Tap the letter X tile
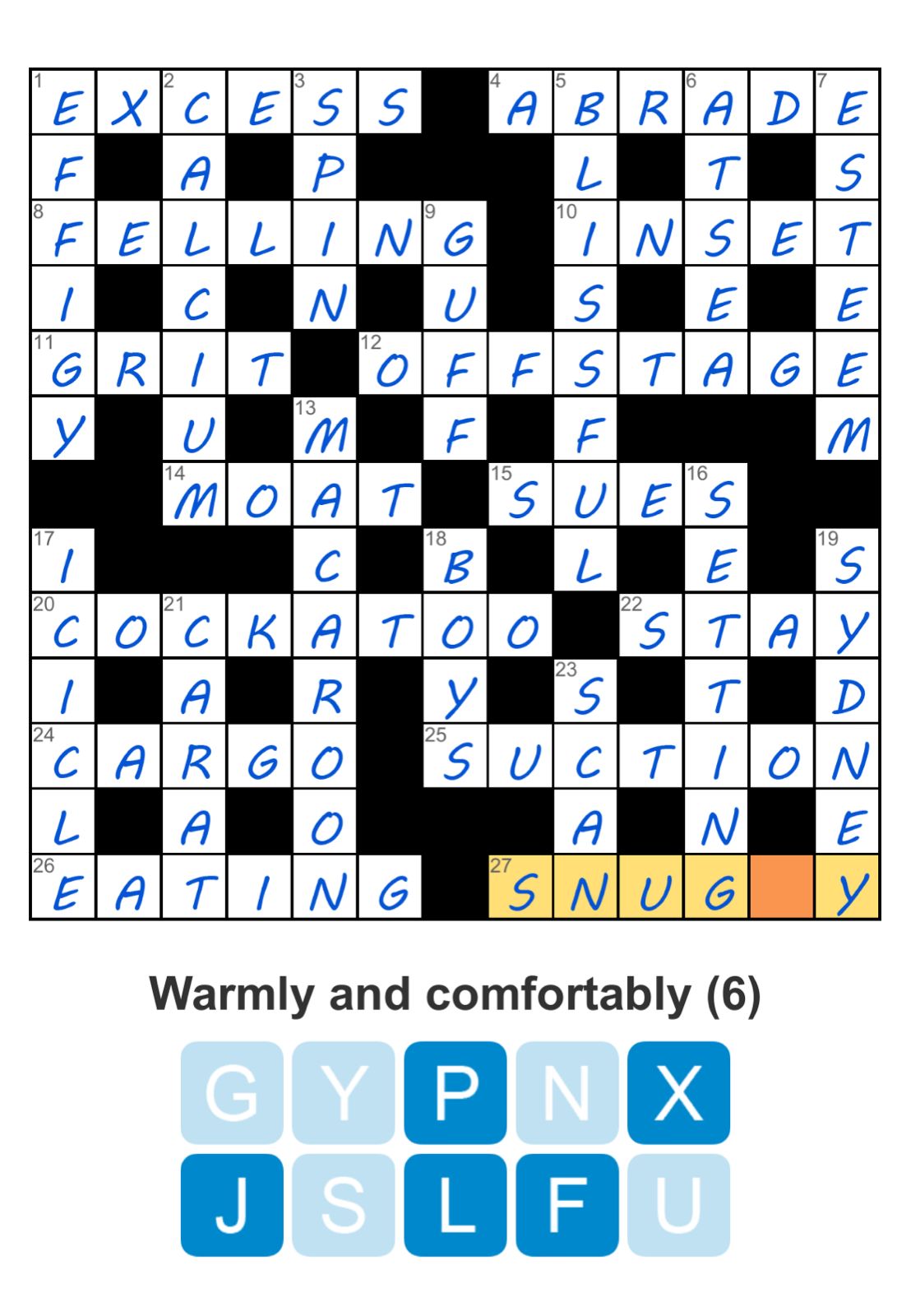 (x=678, y=1092)
